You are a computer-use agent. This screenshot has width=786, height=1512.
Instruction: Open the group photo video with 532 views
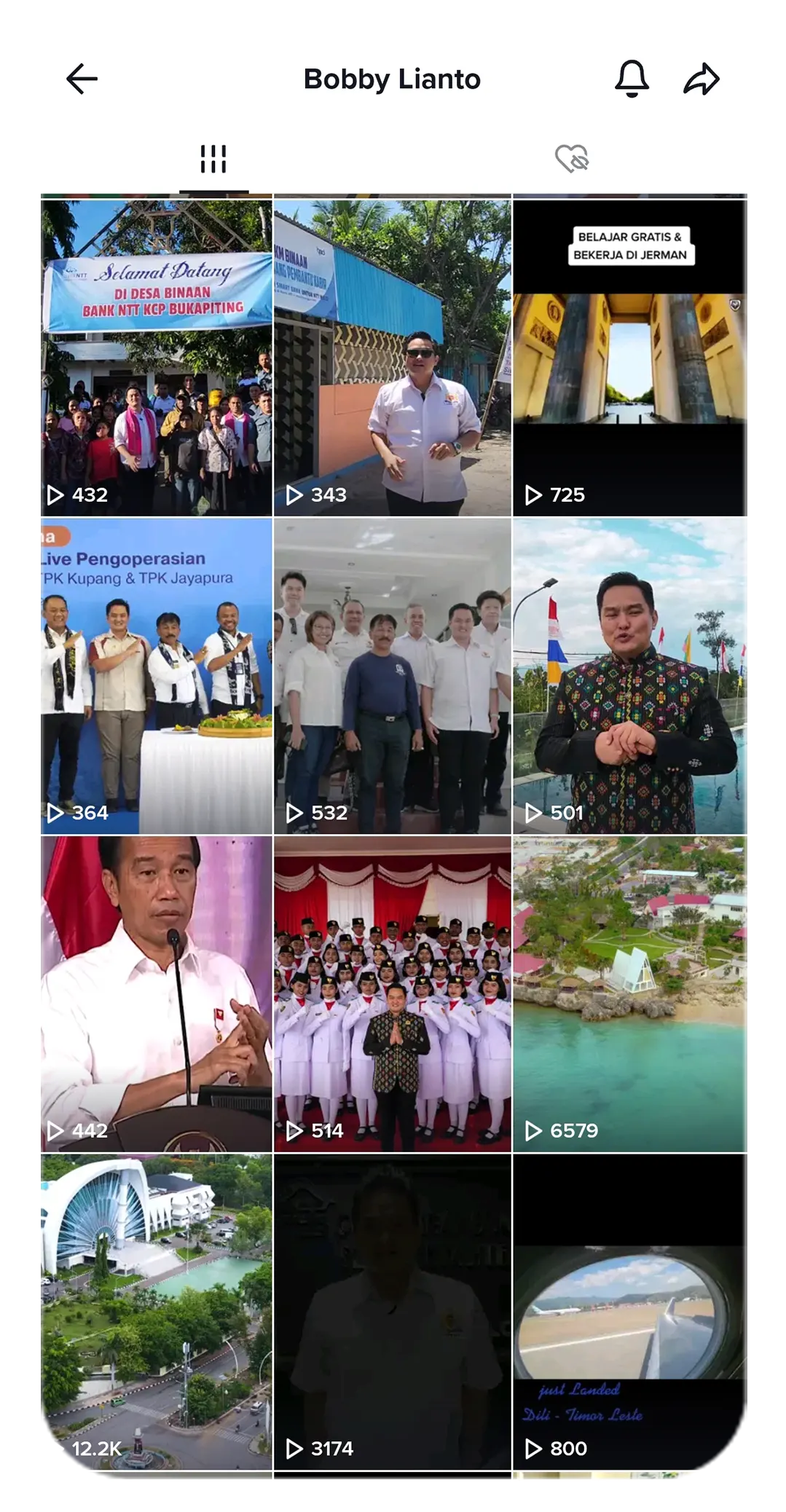[x=393, y=676]
